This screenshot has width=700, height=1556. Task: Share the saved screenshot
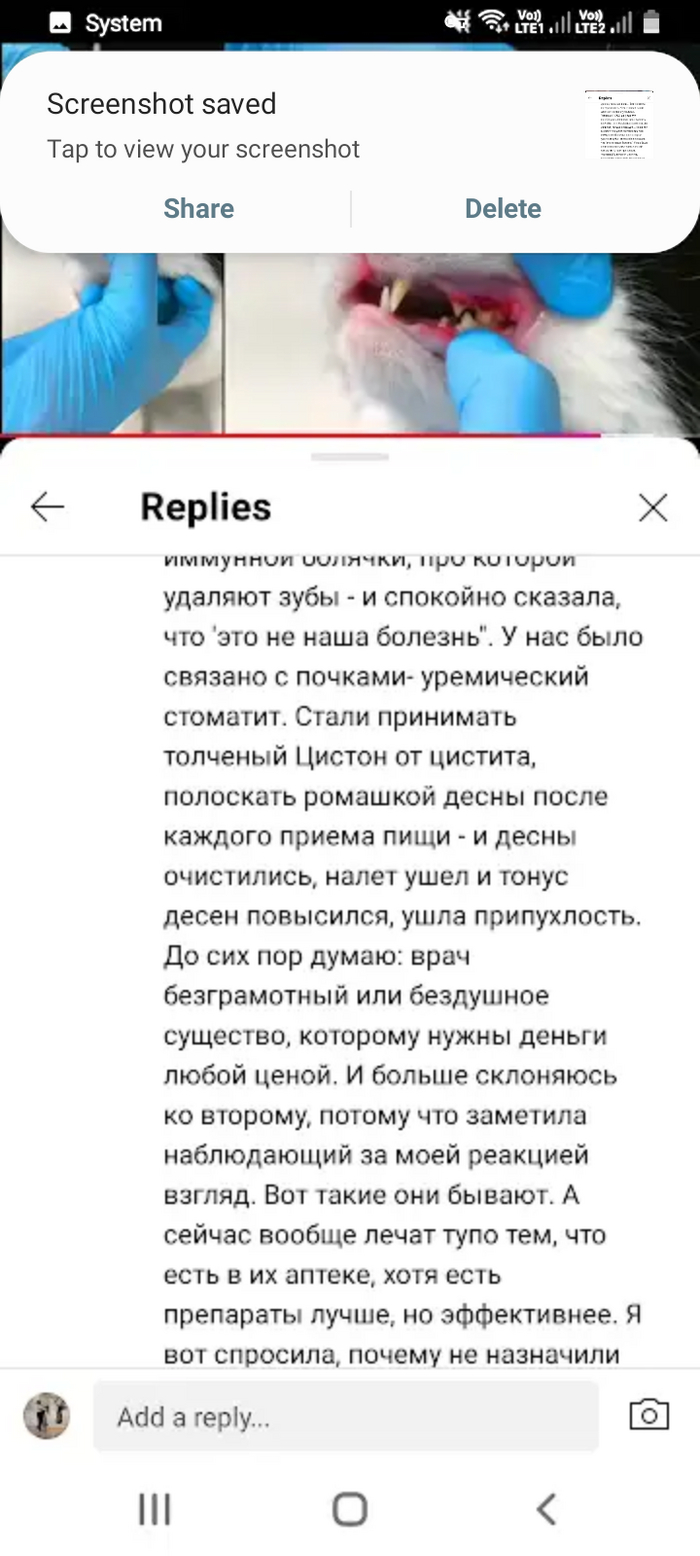[198, 208]
